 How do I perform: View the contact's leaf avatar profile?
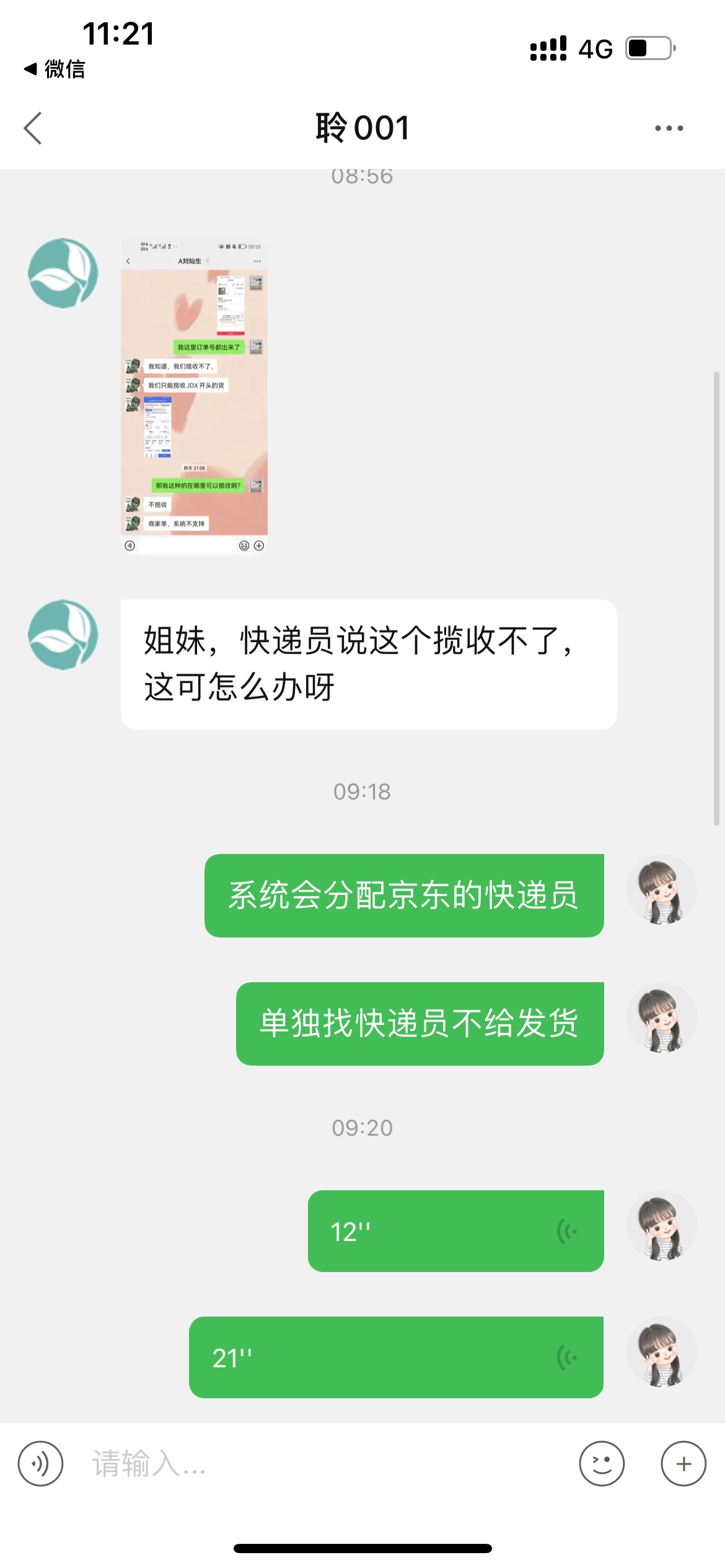click(63, 273)
